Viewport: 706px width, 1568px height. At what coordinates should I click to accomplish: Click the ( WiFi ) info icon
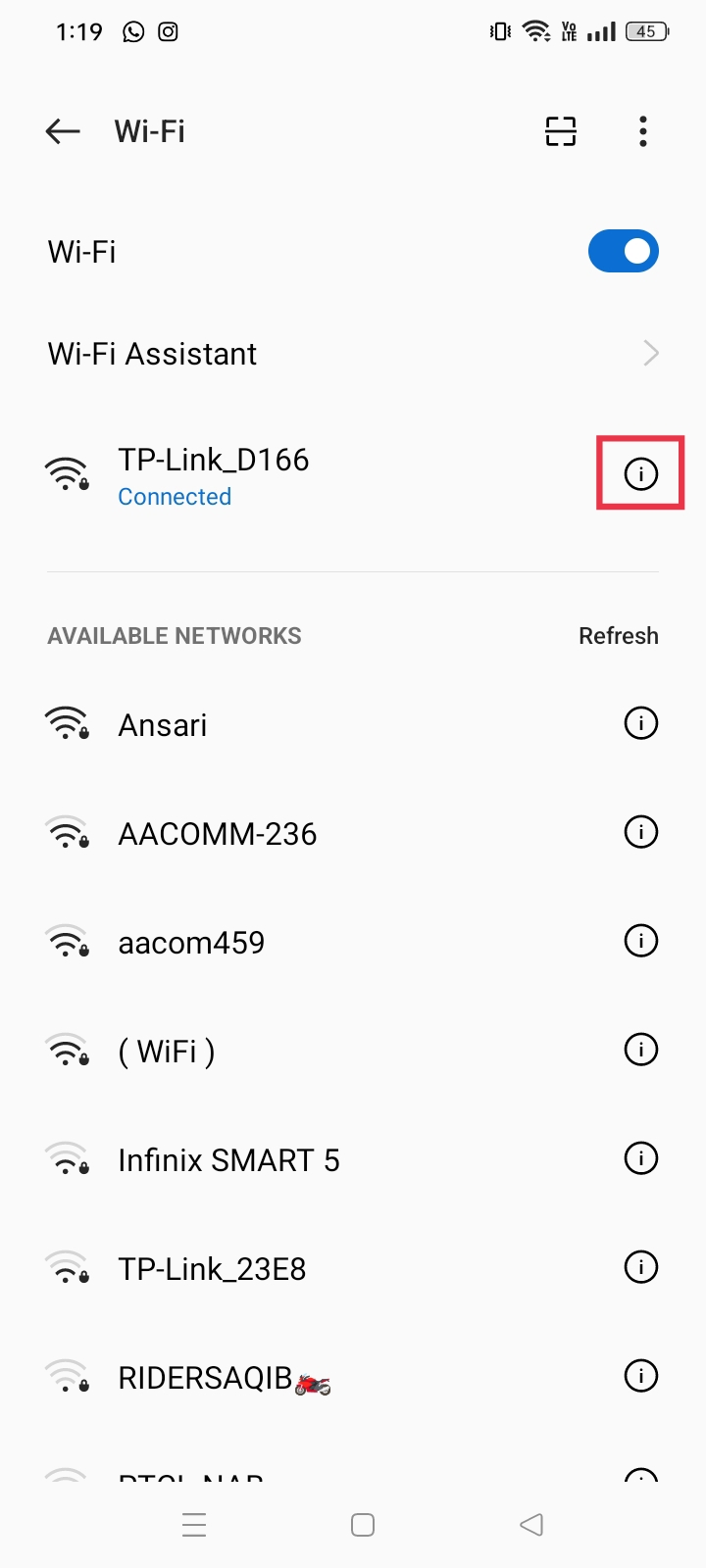[640, 1050]
